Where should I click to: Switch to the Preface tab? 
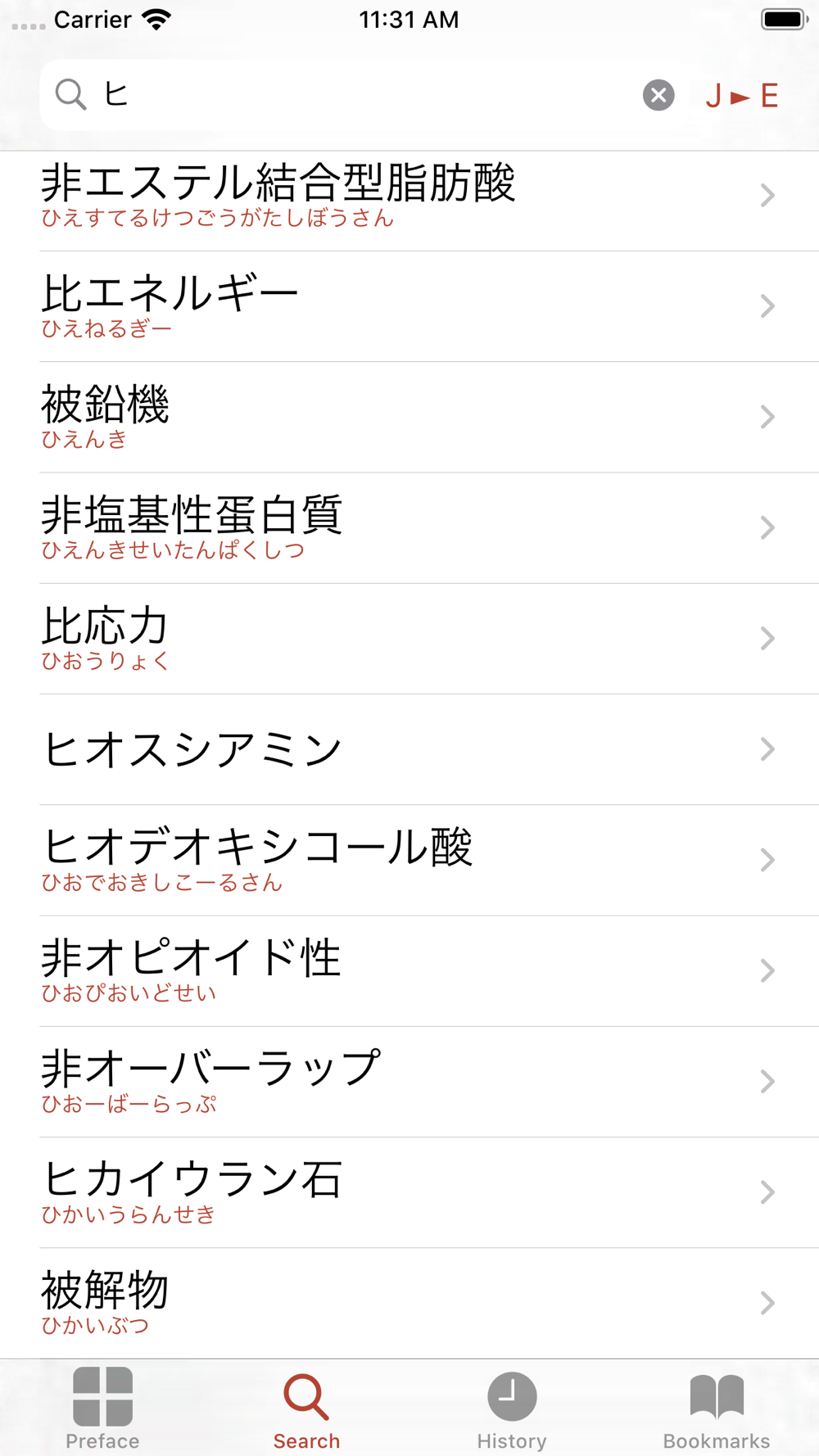pyautogui.click(x=102, y=1409)
